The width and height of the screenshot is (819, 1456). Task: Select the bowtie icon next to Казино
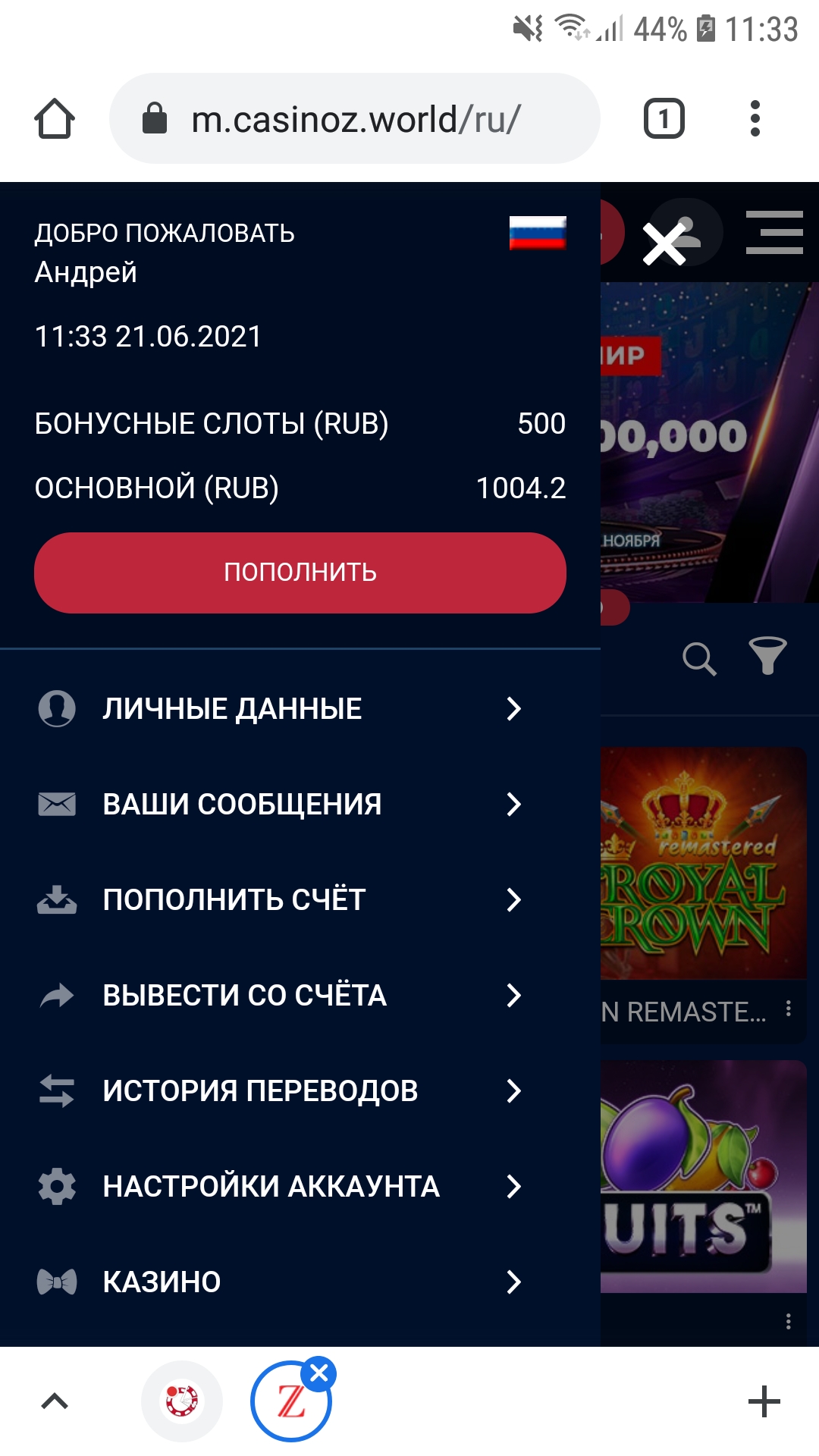pyautogui.click(x=58, y=1282)
